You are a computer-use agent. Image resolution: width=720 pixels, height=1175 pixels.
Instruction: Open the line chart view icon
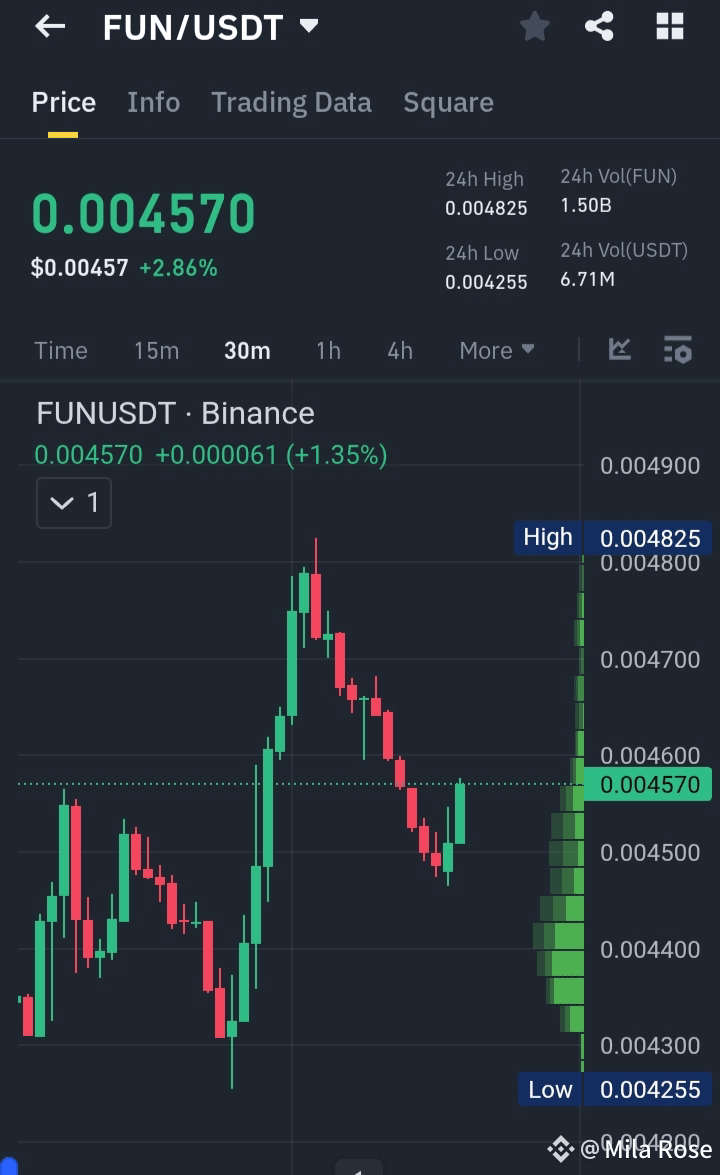[x=619, y=350]
